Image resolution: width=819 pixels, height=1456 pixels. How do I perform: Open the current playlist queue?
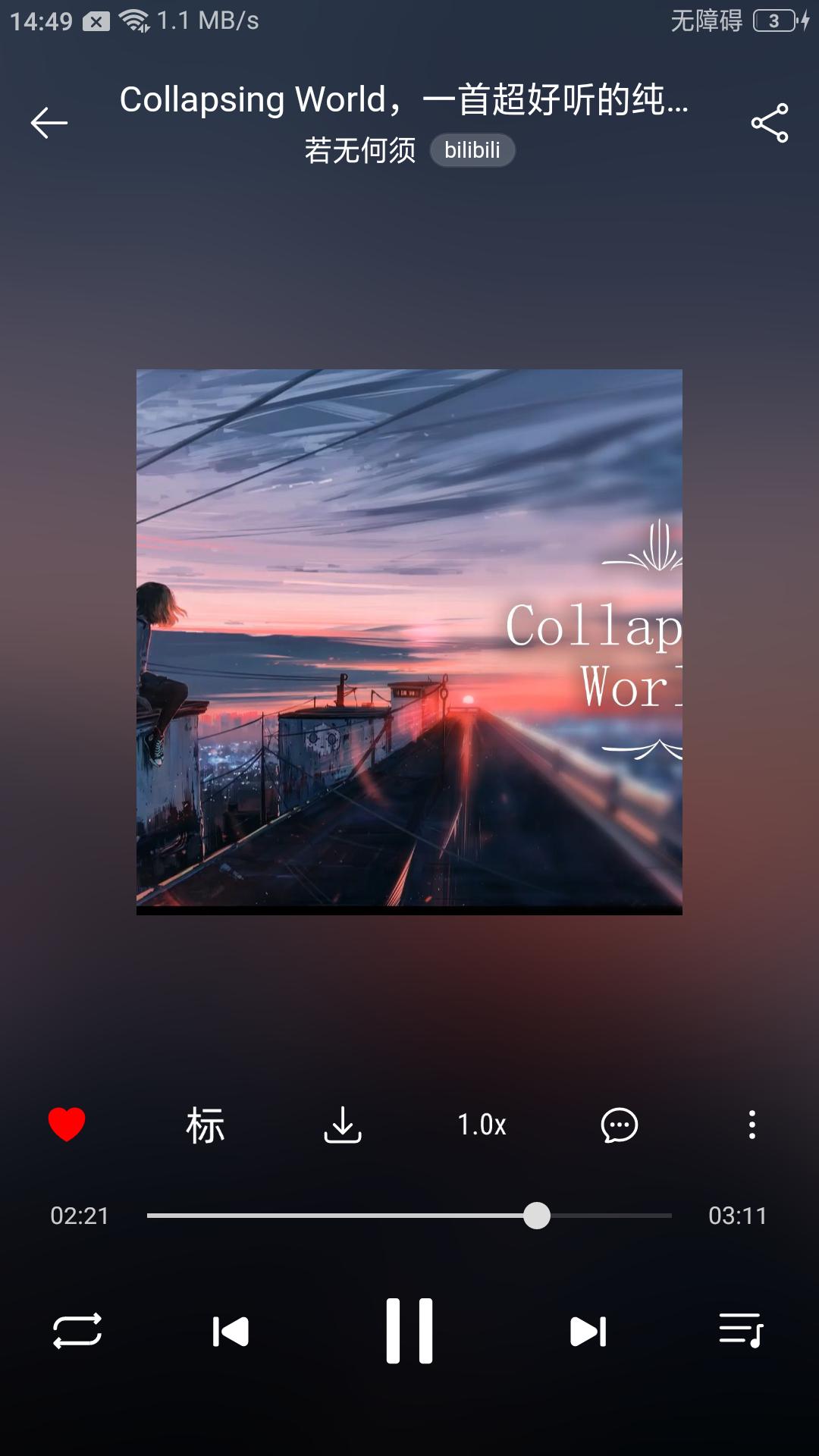(x=741, y=1331)
